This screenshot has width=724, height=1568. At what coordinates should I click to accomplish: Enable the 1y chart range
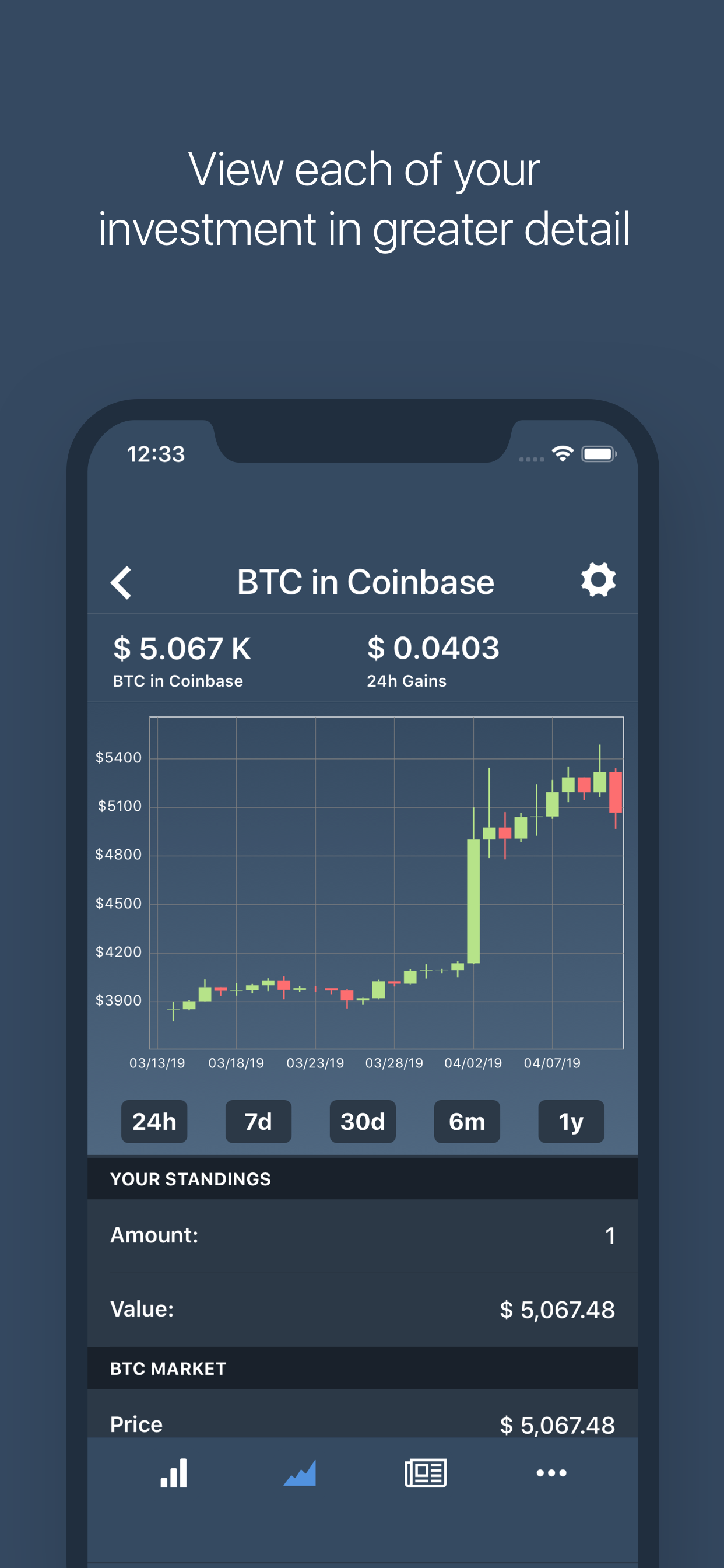pyautogui.click(x=571, y=1122)
